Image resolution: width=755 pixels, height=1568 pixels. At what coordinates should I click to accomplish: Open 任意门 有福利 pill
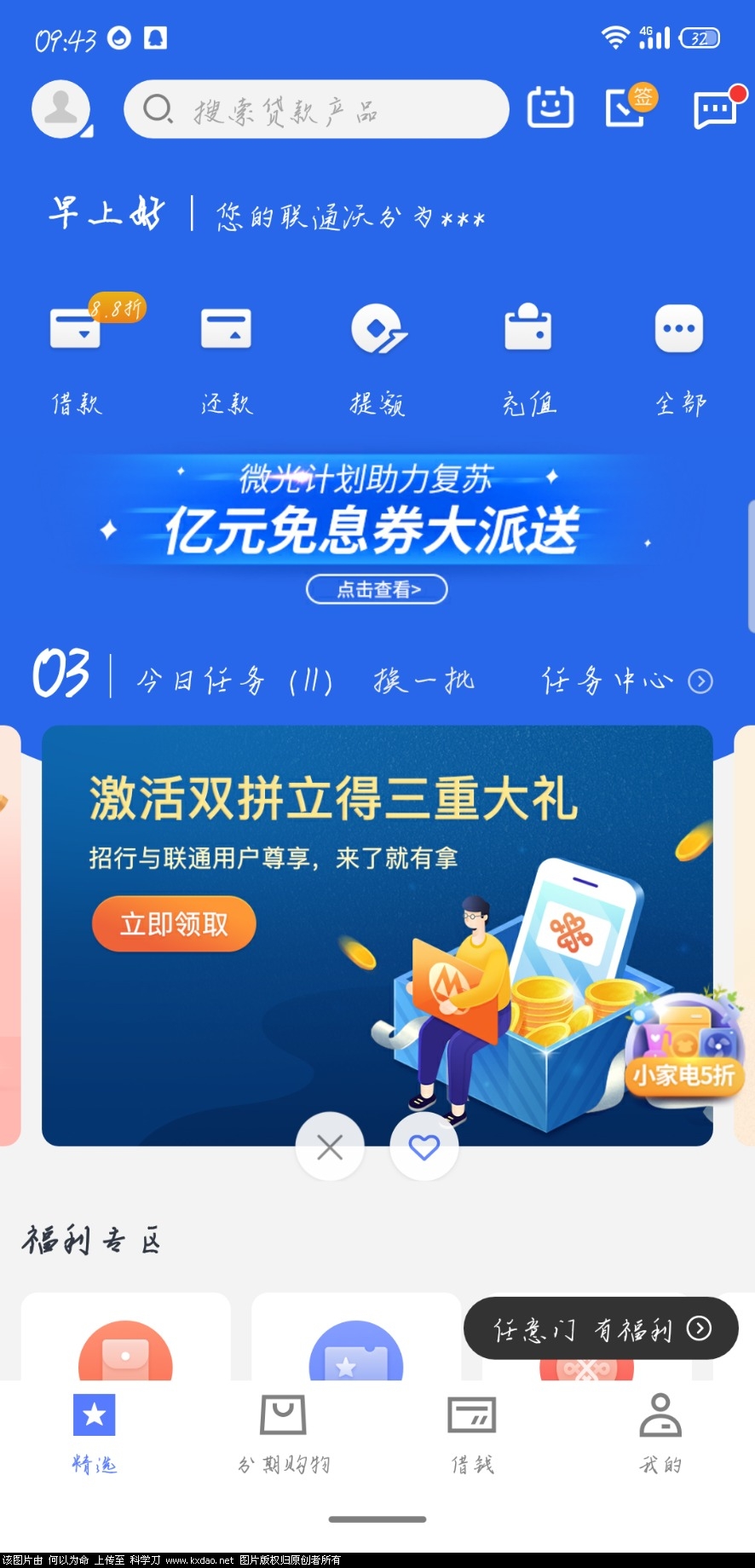[x=601, y=1328]
